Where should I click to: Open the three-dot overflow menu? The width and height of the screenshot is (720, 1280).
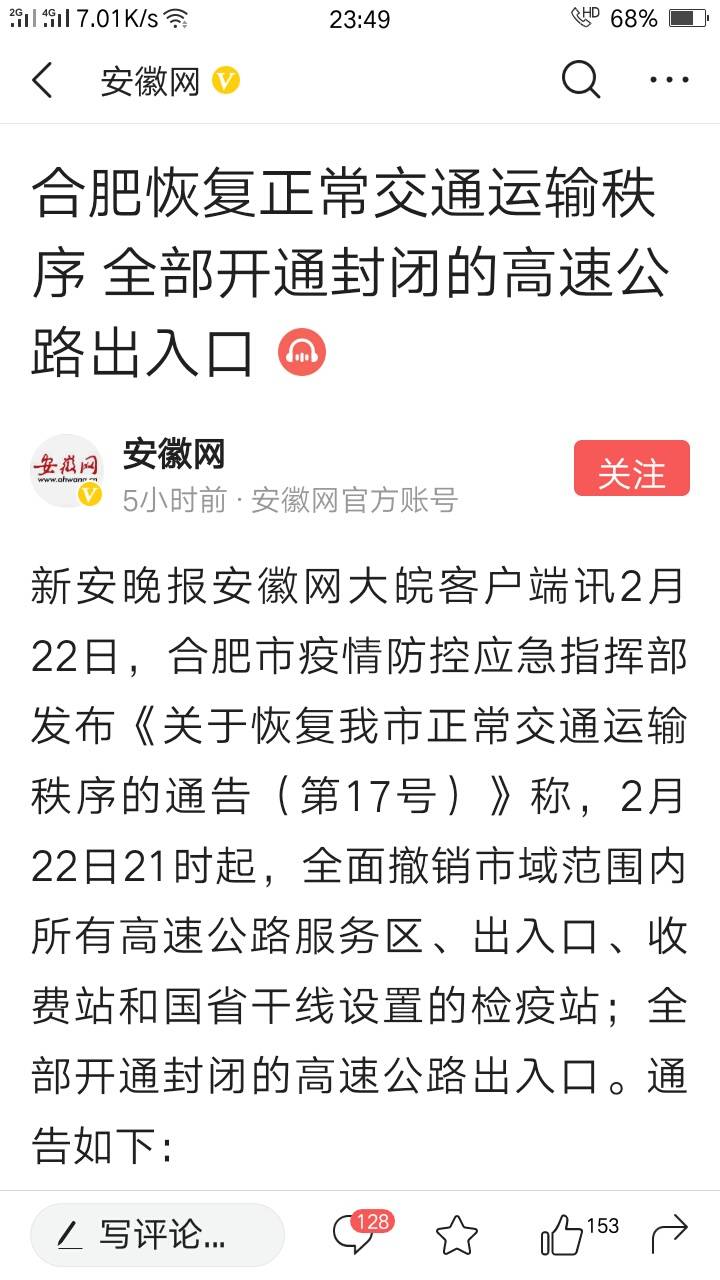click(669, 81)
